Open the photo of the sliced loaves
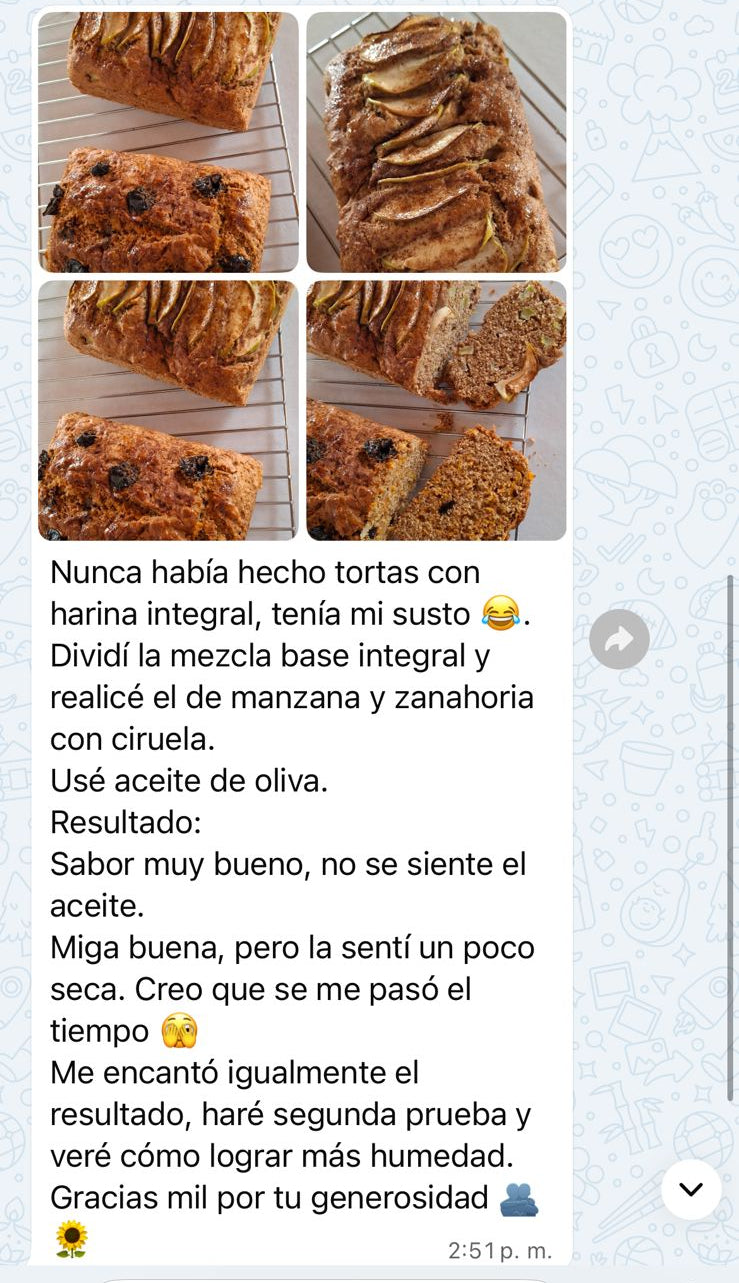This screenshot has height=1283, width=739. click(436, 410)
